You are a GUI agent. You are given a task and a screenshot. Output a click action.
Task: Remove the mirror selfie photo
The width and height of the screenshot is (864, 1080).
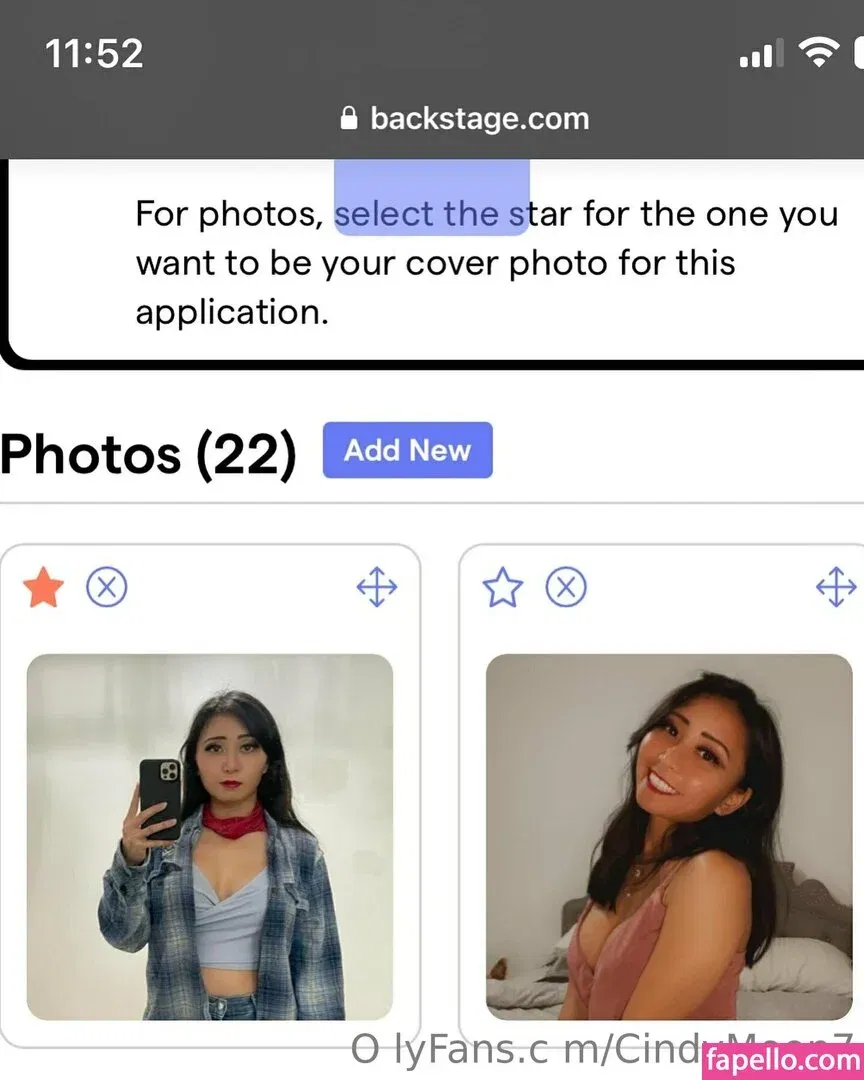pyautogui.click(x=106, y=588)
